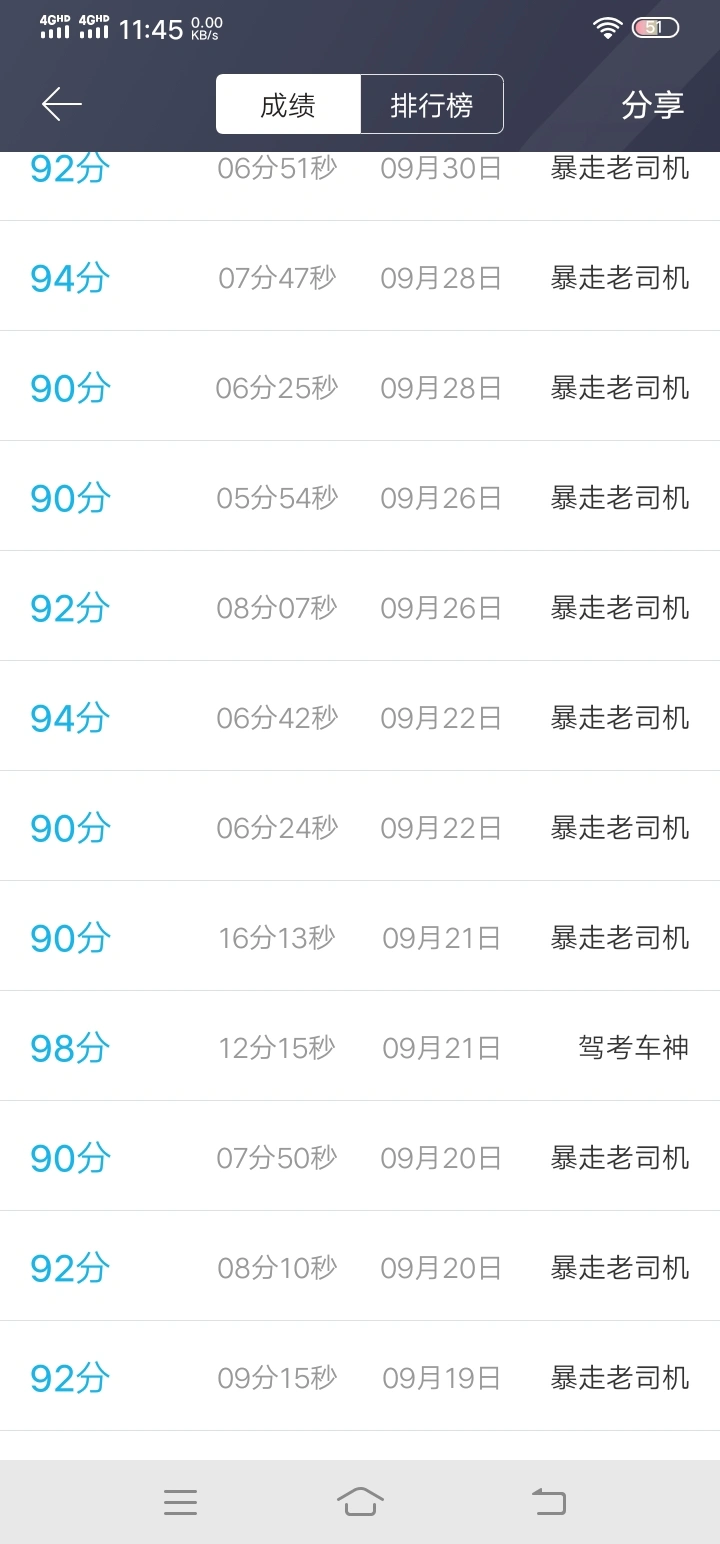This screenshot has width=720, height=1544.
Task: Open the 94分 record with 06分42秒
Action: coord(360,717)
